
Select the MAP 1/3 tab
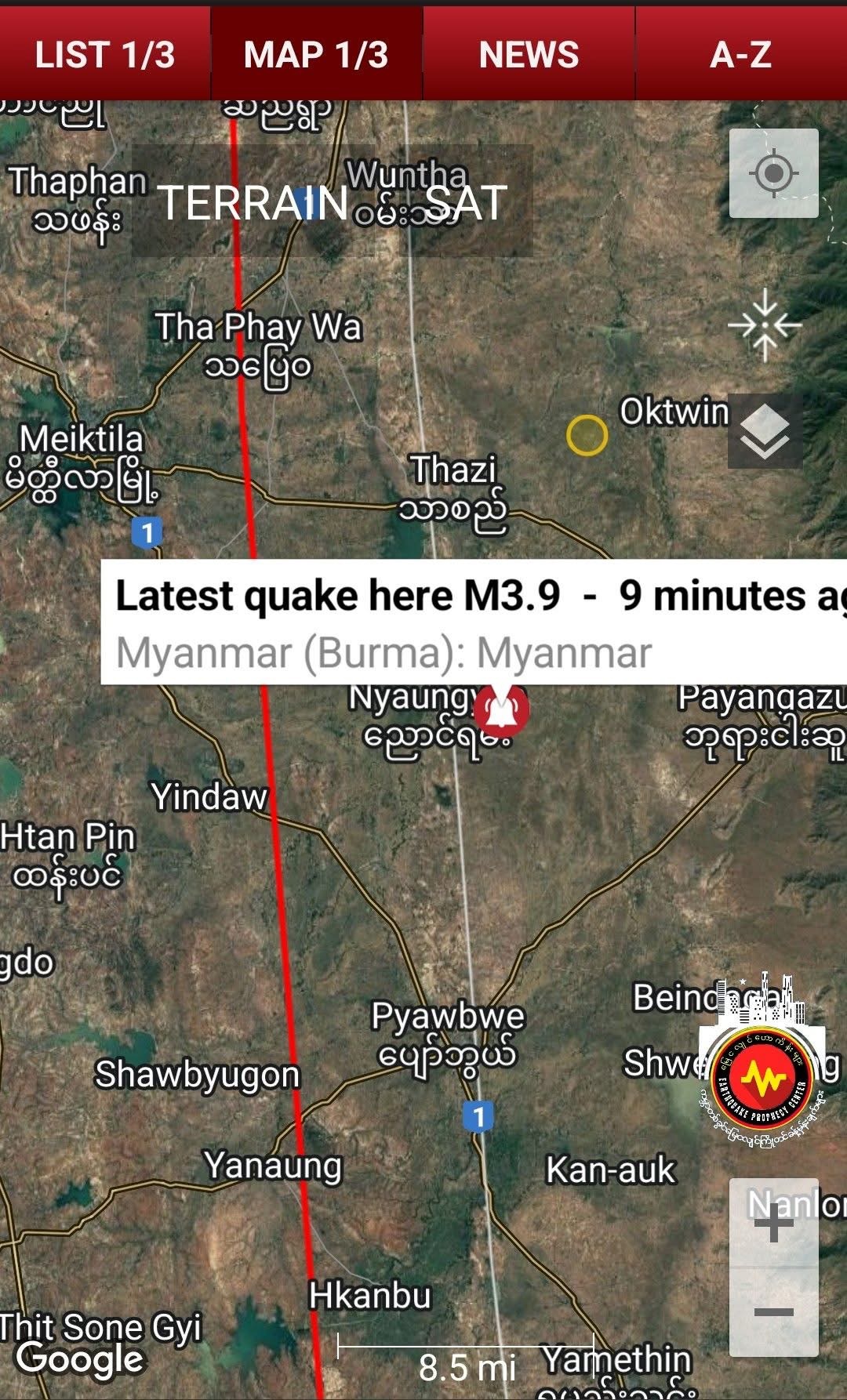click(316, 55)
